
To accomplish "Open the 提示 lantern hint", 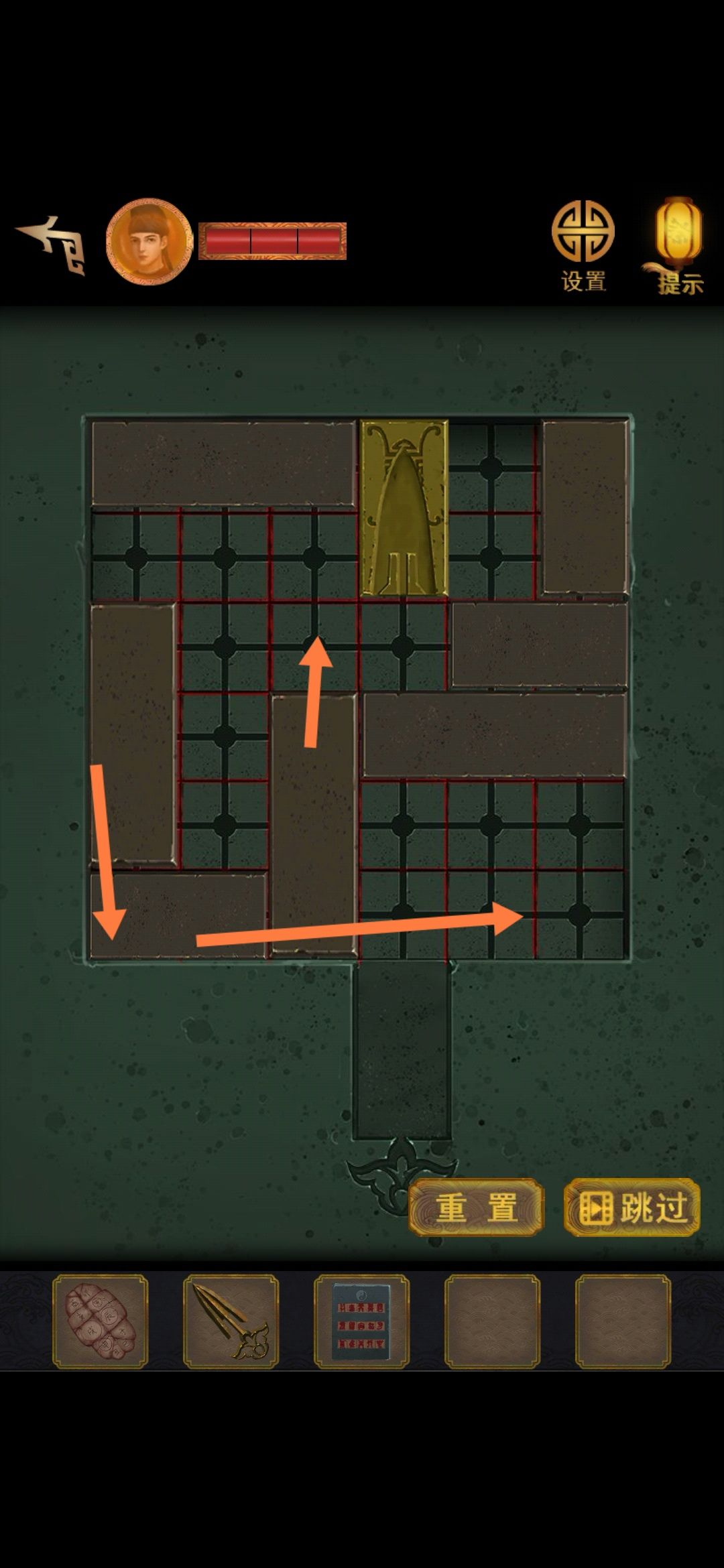I will [x=680, y=246].
